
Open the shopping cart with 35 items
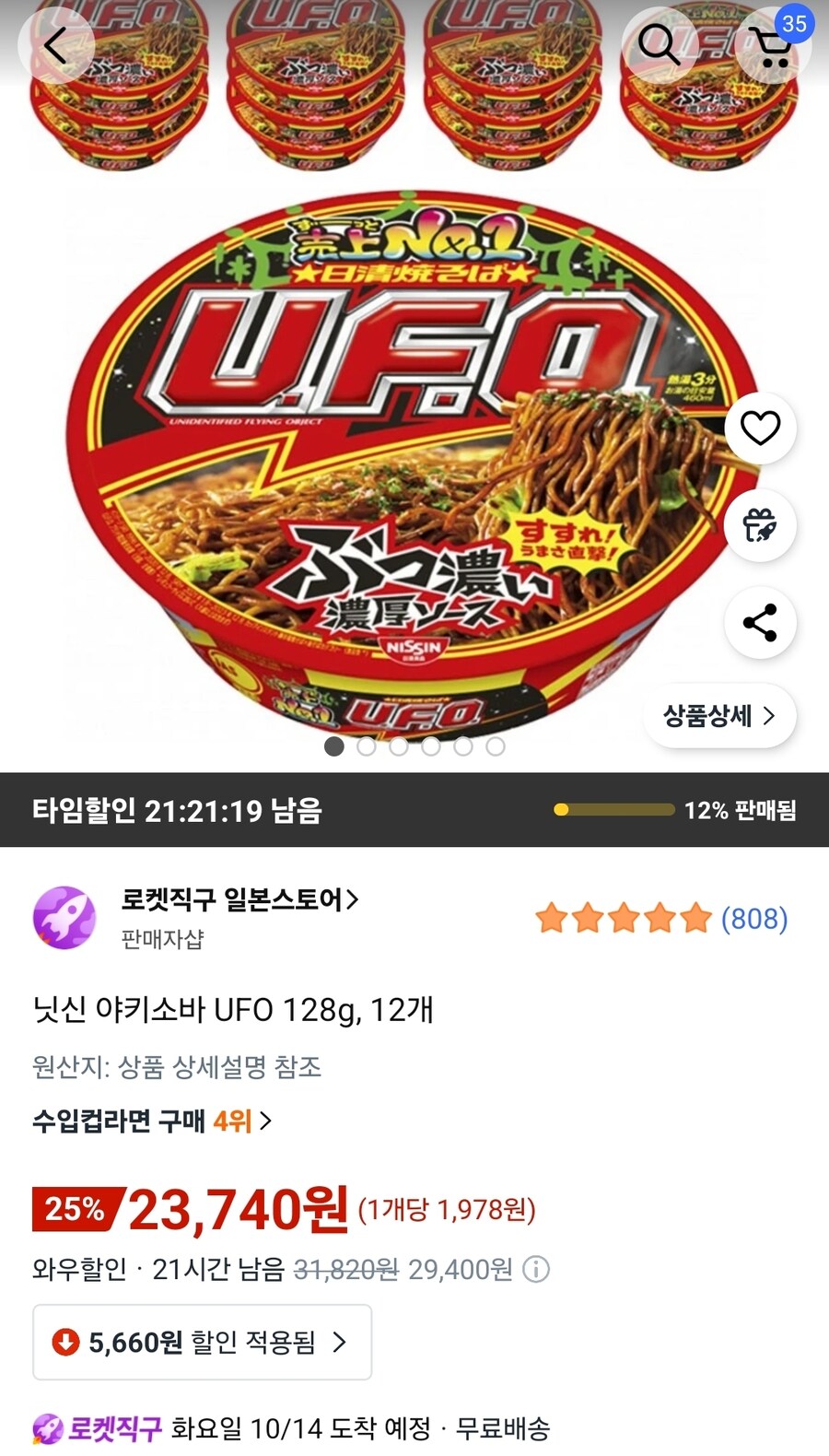[x=772, y=46]
